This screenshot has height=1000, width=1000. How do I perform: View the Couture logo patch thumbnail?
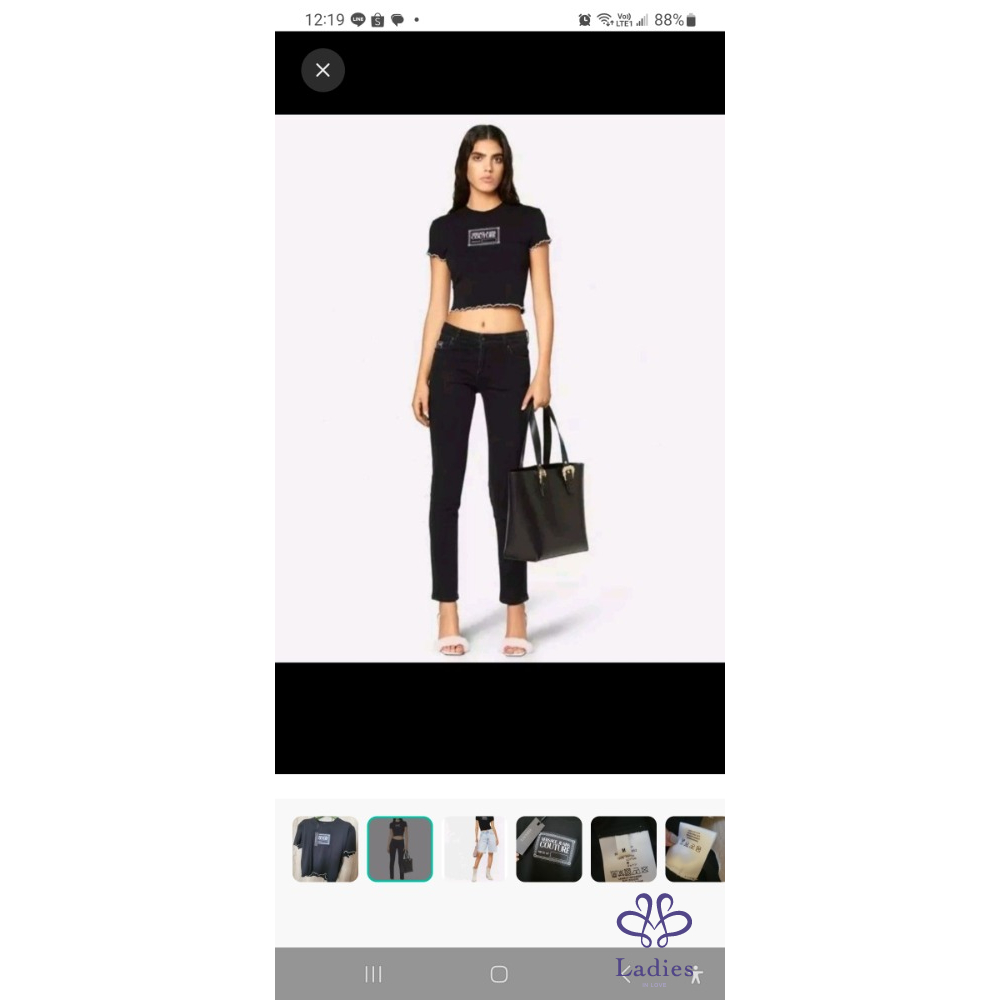[549, 849]
